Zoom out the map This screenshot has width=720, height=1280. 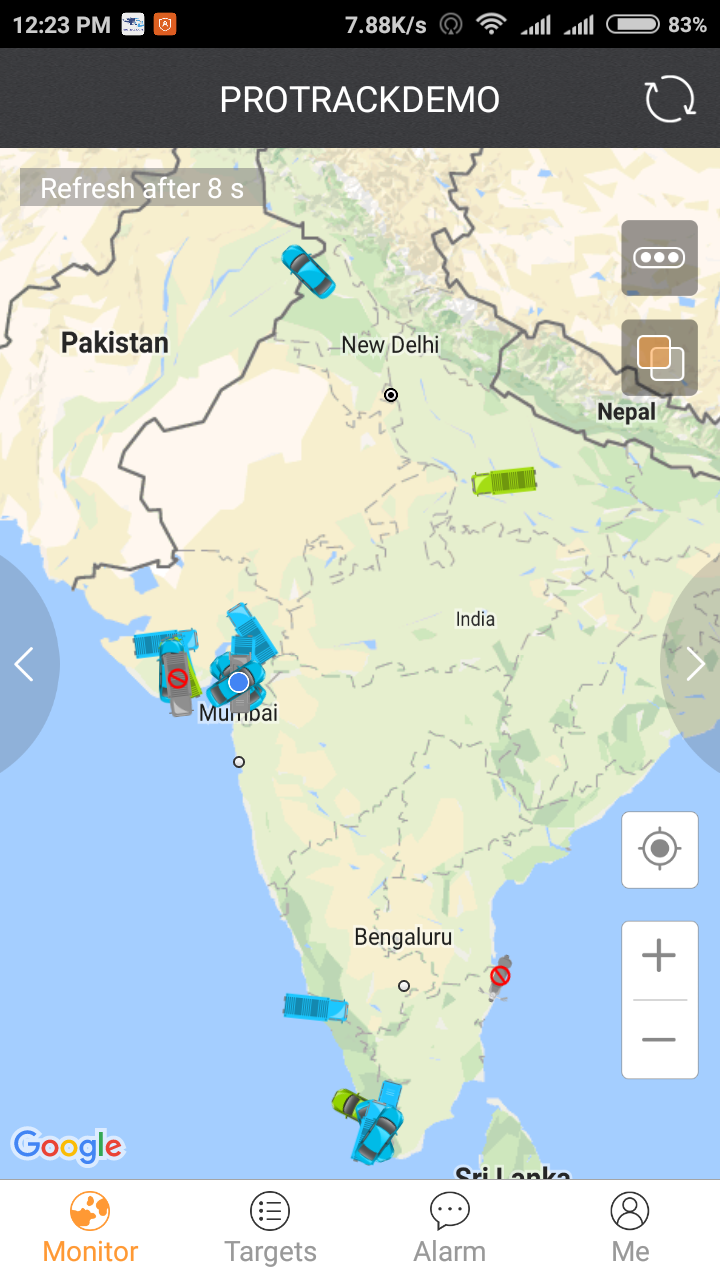pyautogui.click(x=659, y=1040)
